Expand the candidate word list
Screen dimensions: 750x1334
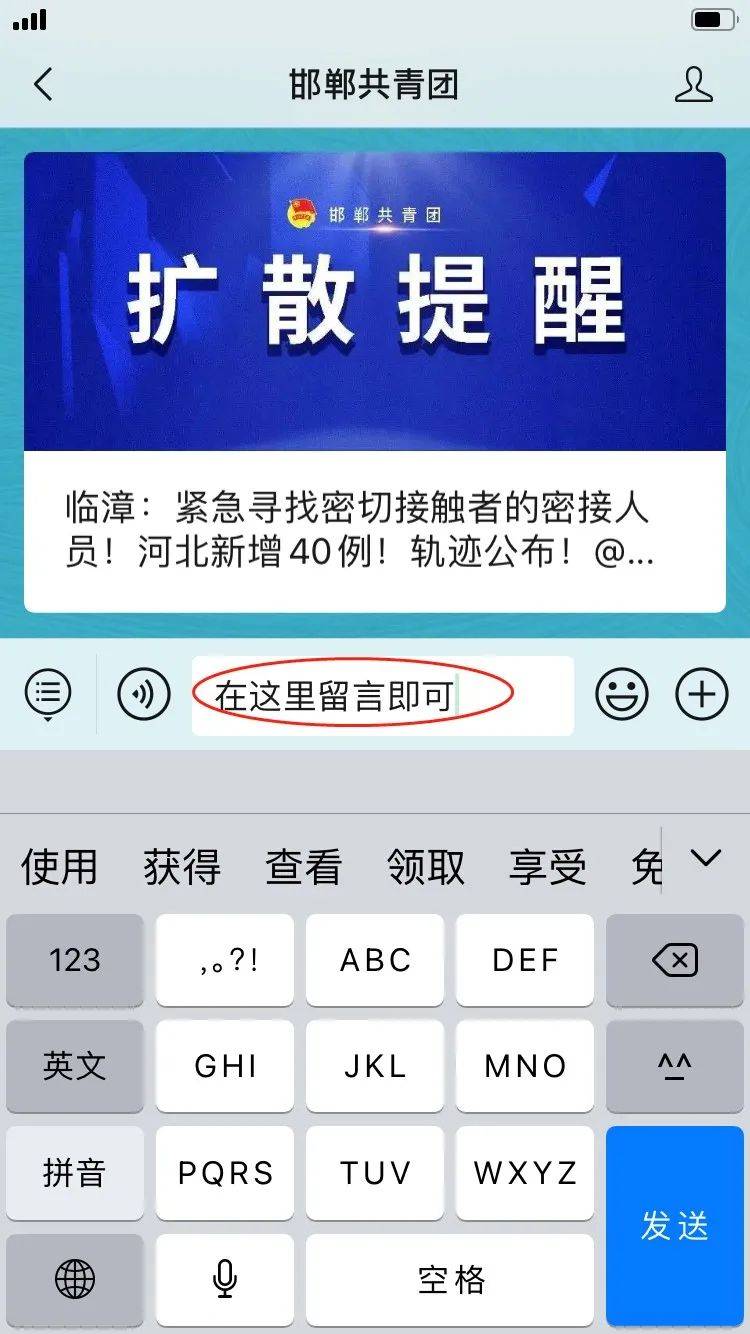pyautogui.click(x=706, y=858)
